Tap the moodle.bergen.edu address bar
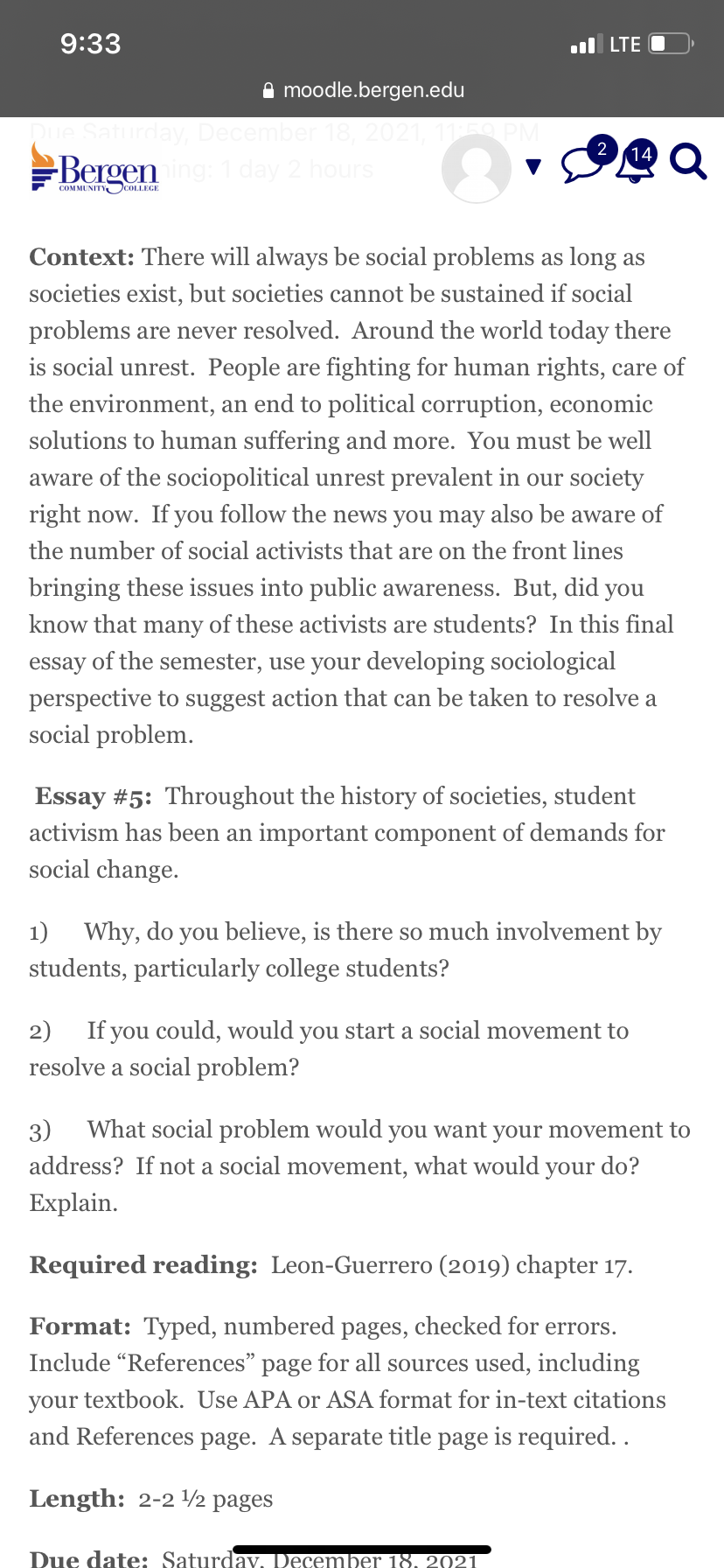This screenshot has width=724, height=1568. 363,90
